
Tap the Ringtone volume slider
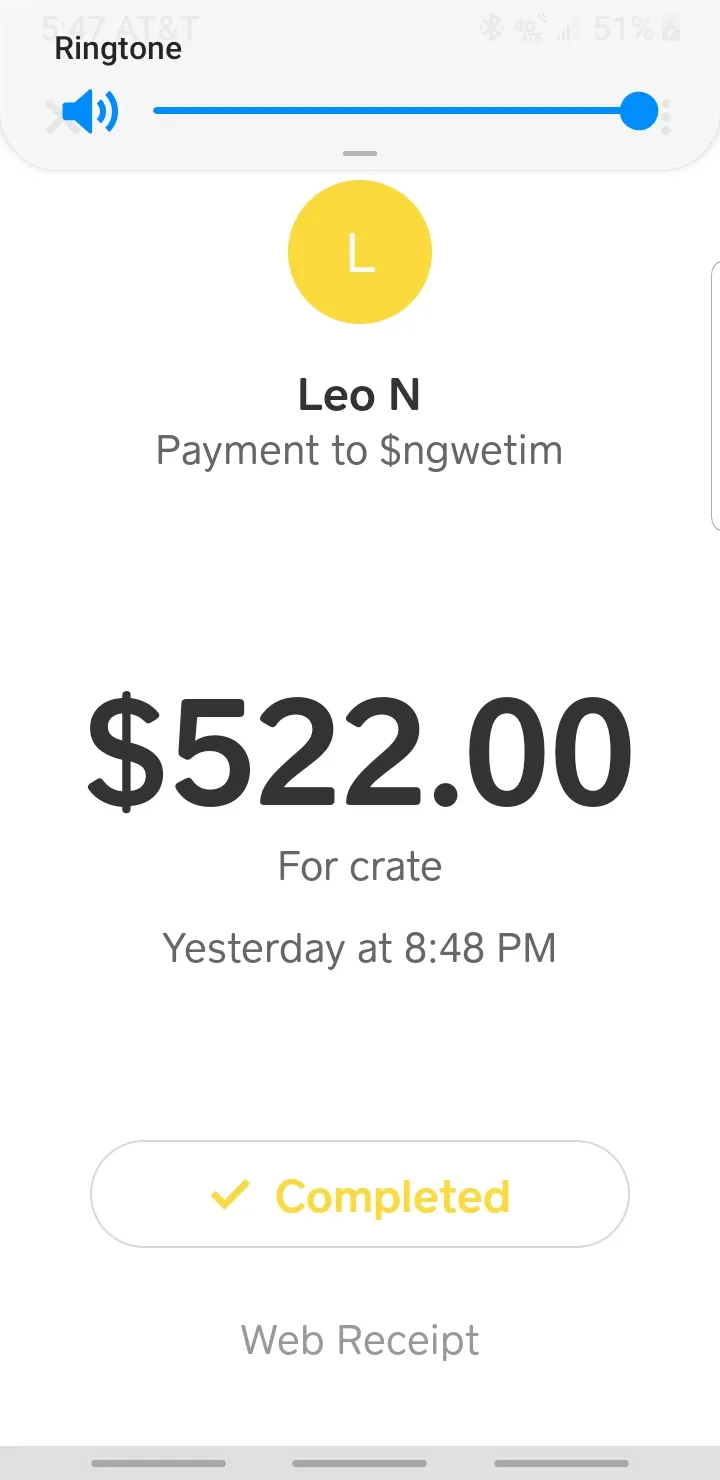pyautogui.click(x=405, y=111)
